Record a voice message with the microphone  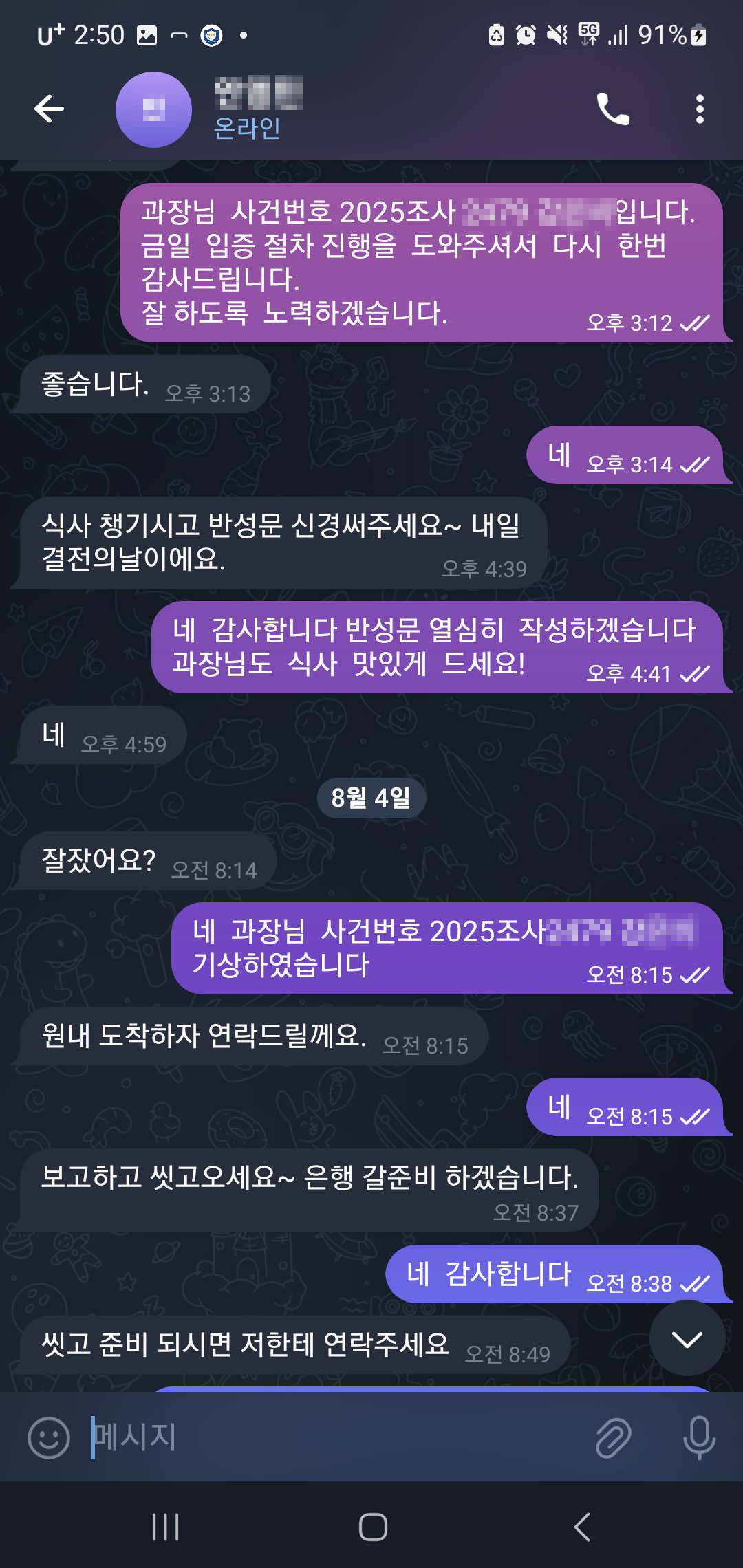point(699,1437)
